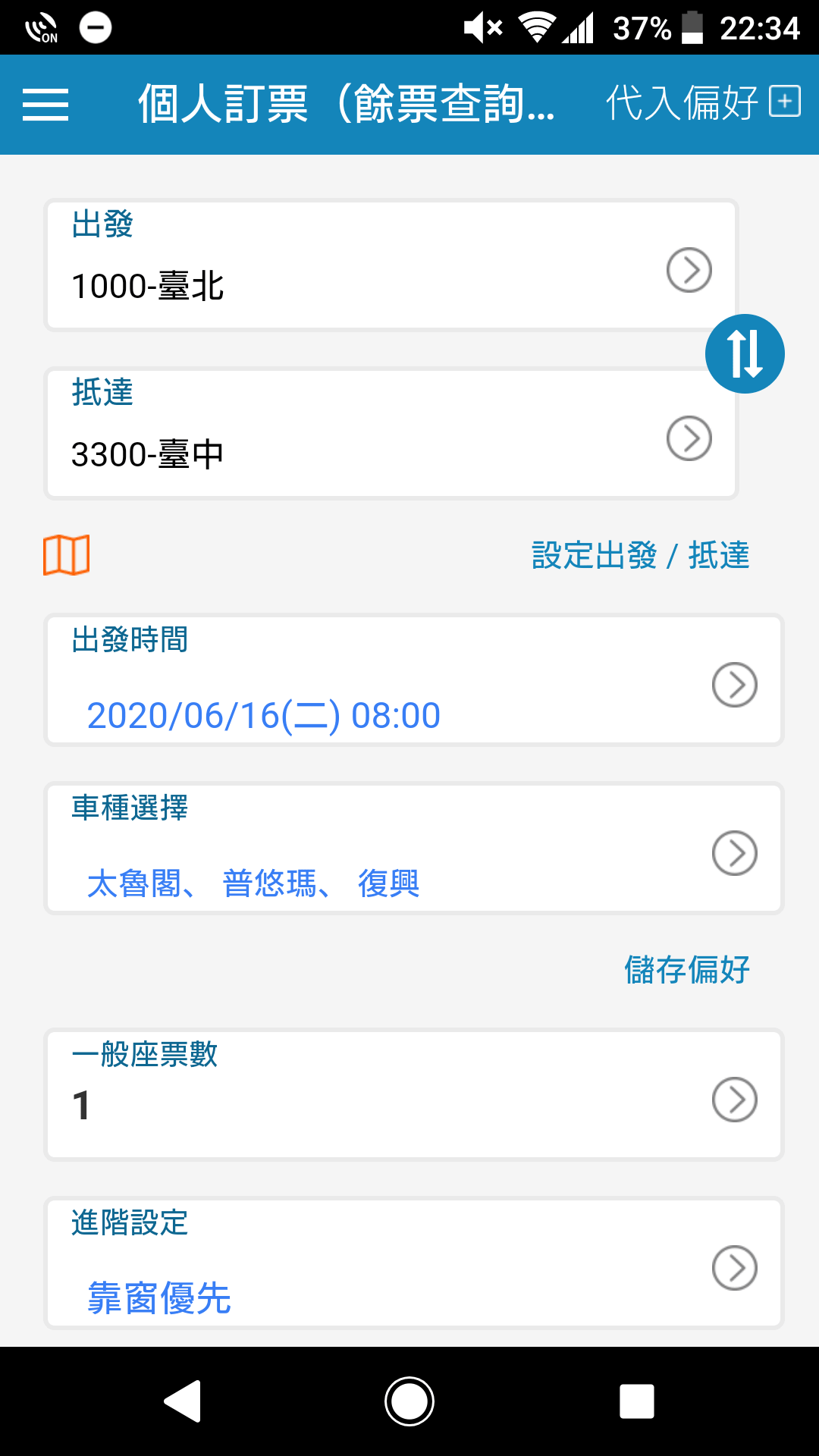
Task: Swap departure and arrival stations
Action: 745,354
